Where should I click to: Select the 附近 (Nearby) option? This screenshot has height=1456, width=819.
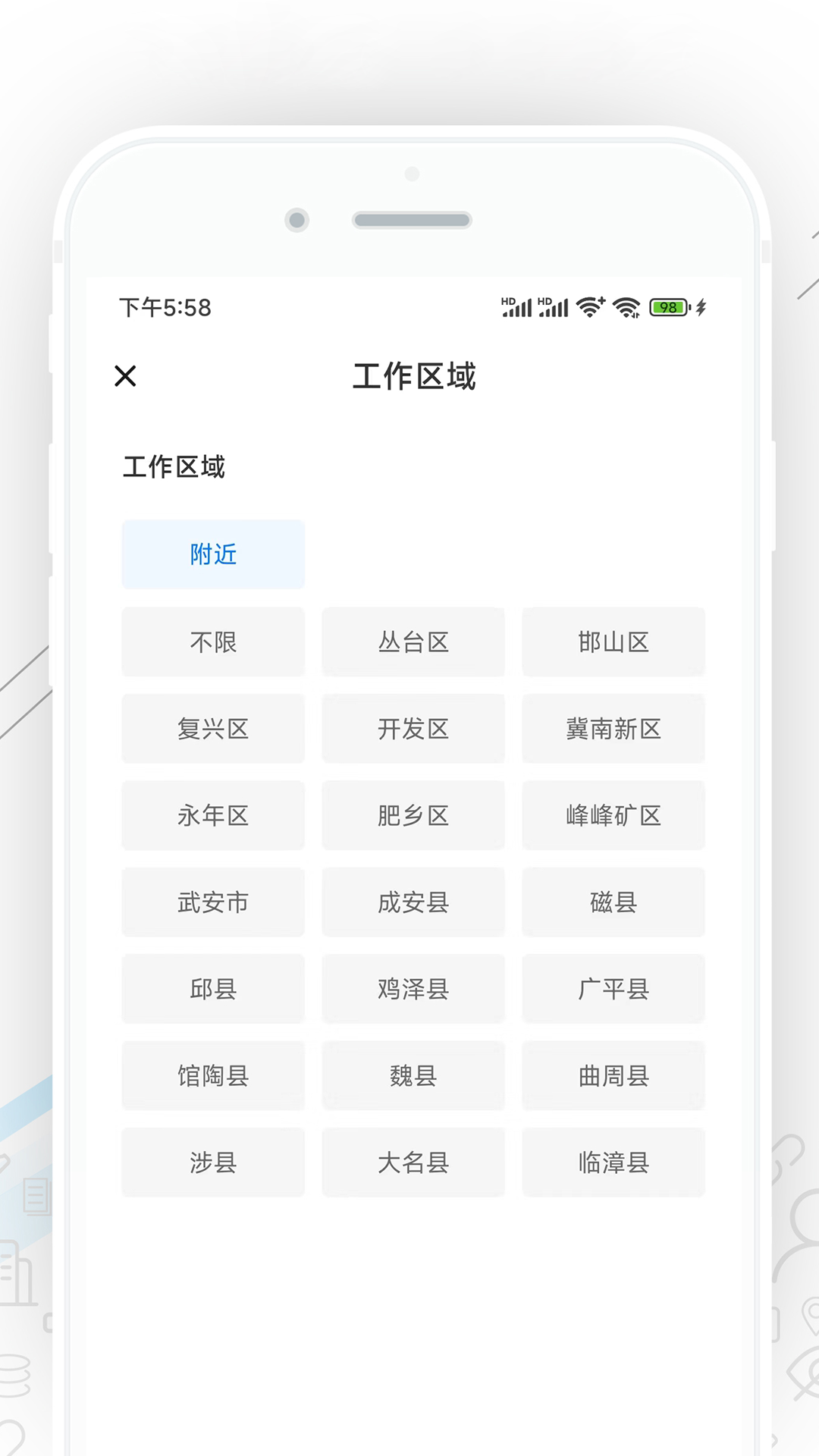coord(213,554)
